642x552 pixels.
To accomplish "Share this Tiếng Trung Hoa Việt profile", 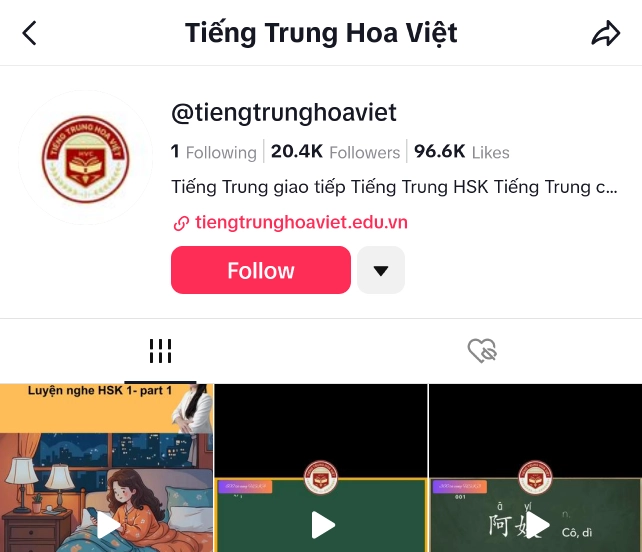I will [606, 34].
